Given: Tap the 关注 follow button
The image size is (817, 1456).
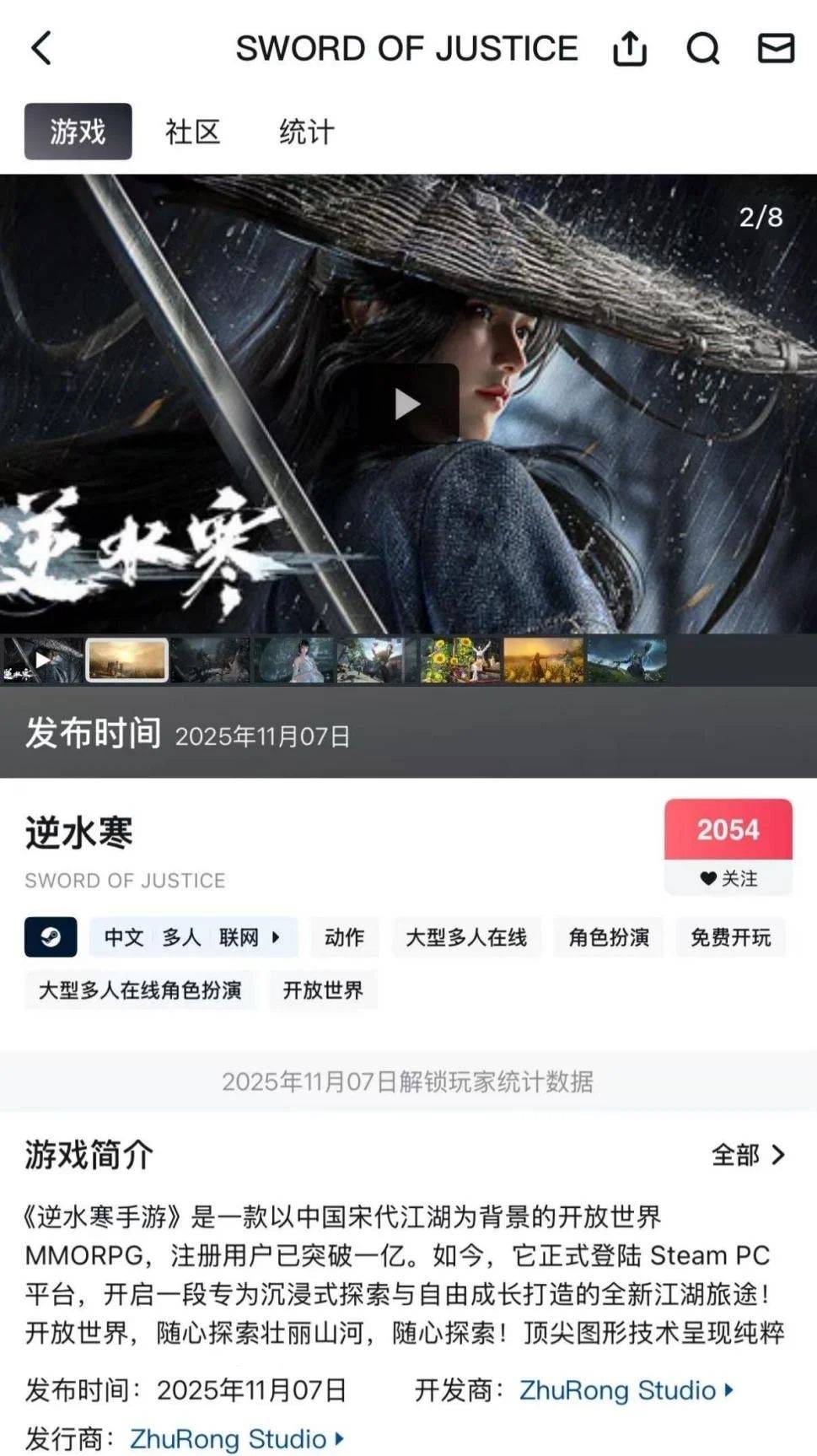Looking at the screenshot, I should click(728, 878).
